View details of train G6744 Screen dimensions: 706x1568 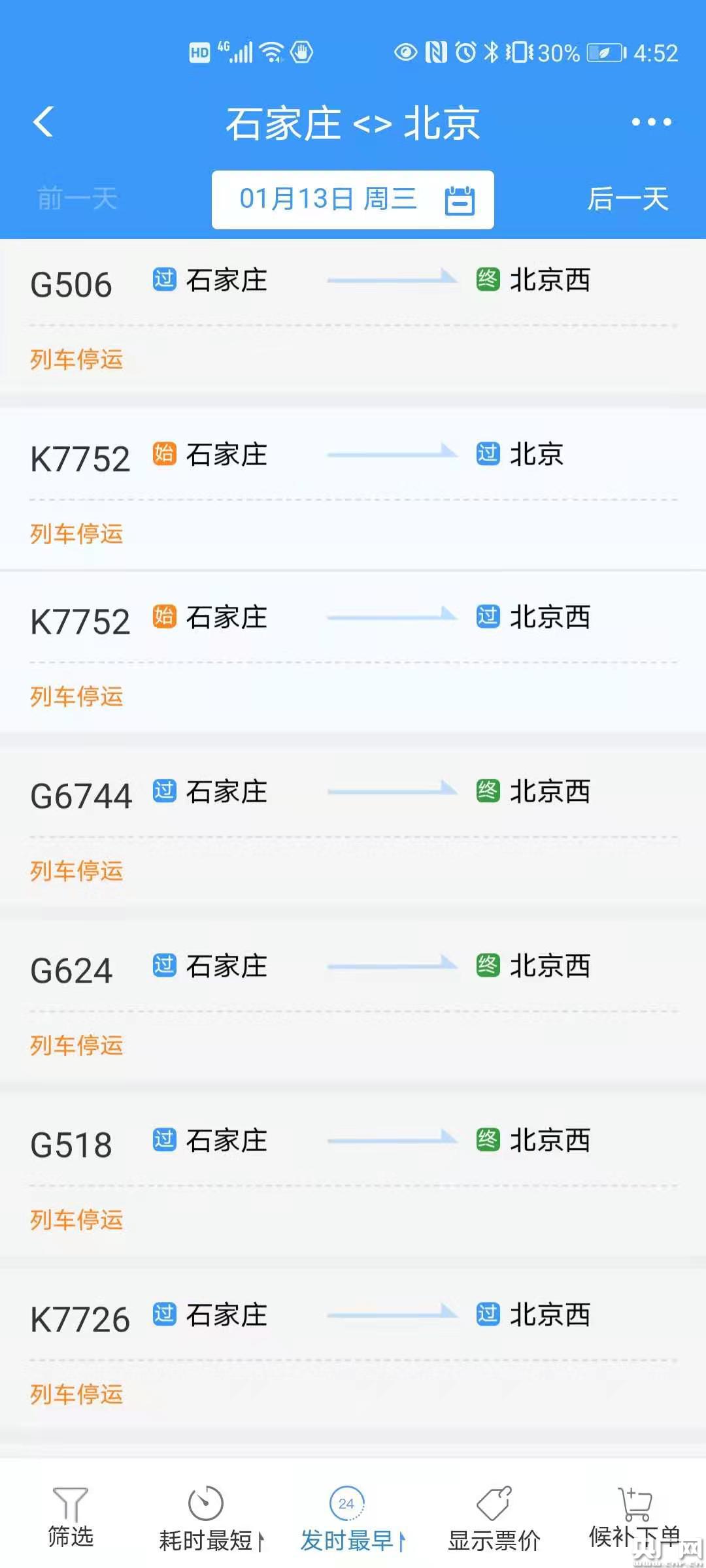tap(353, 826)
